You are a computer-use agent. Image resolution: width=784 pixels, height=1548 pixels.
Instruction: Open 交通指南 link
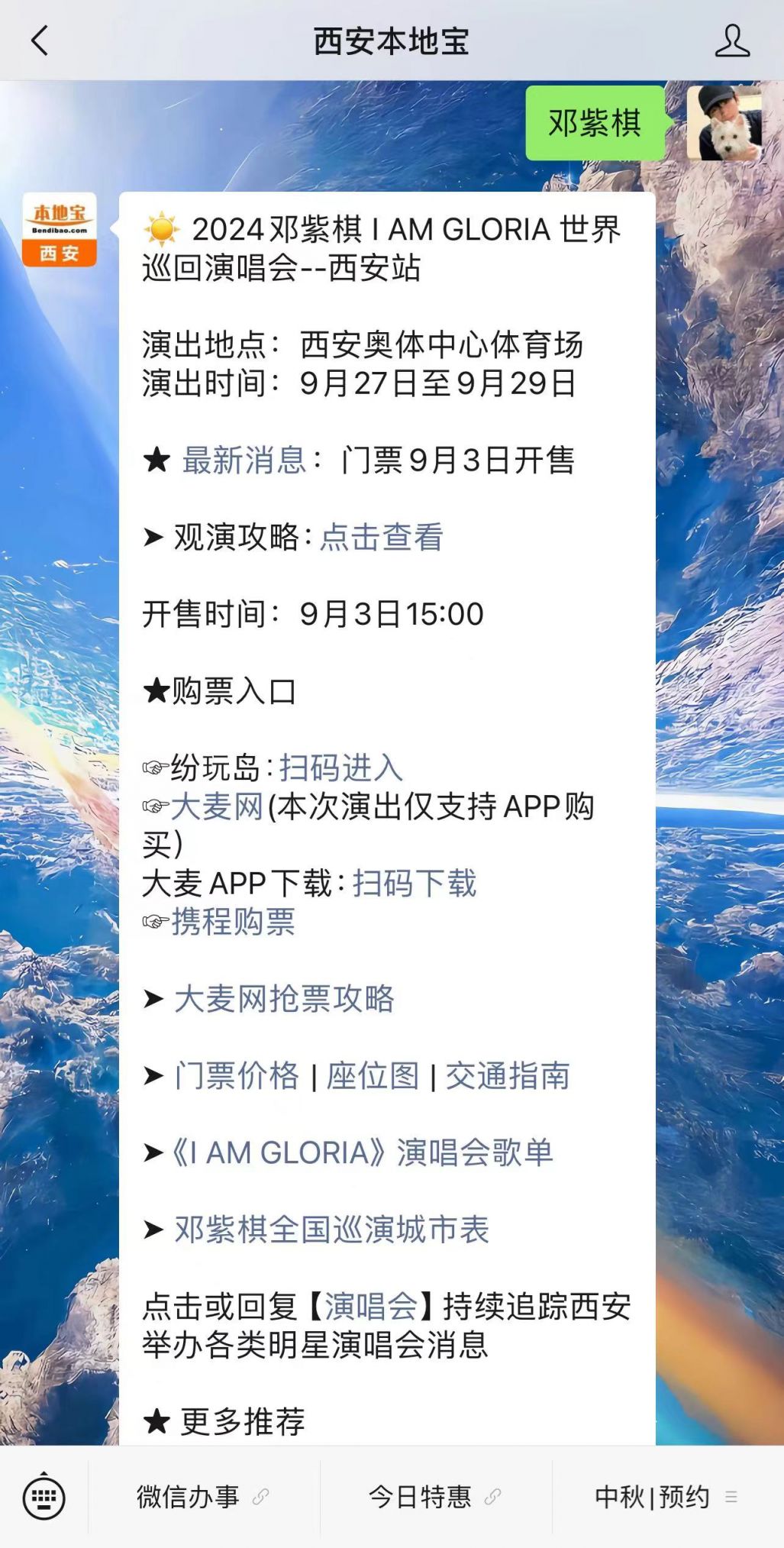[508, 1075]
